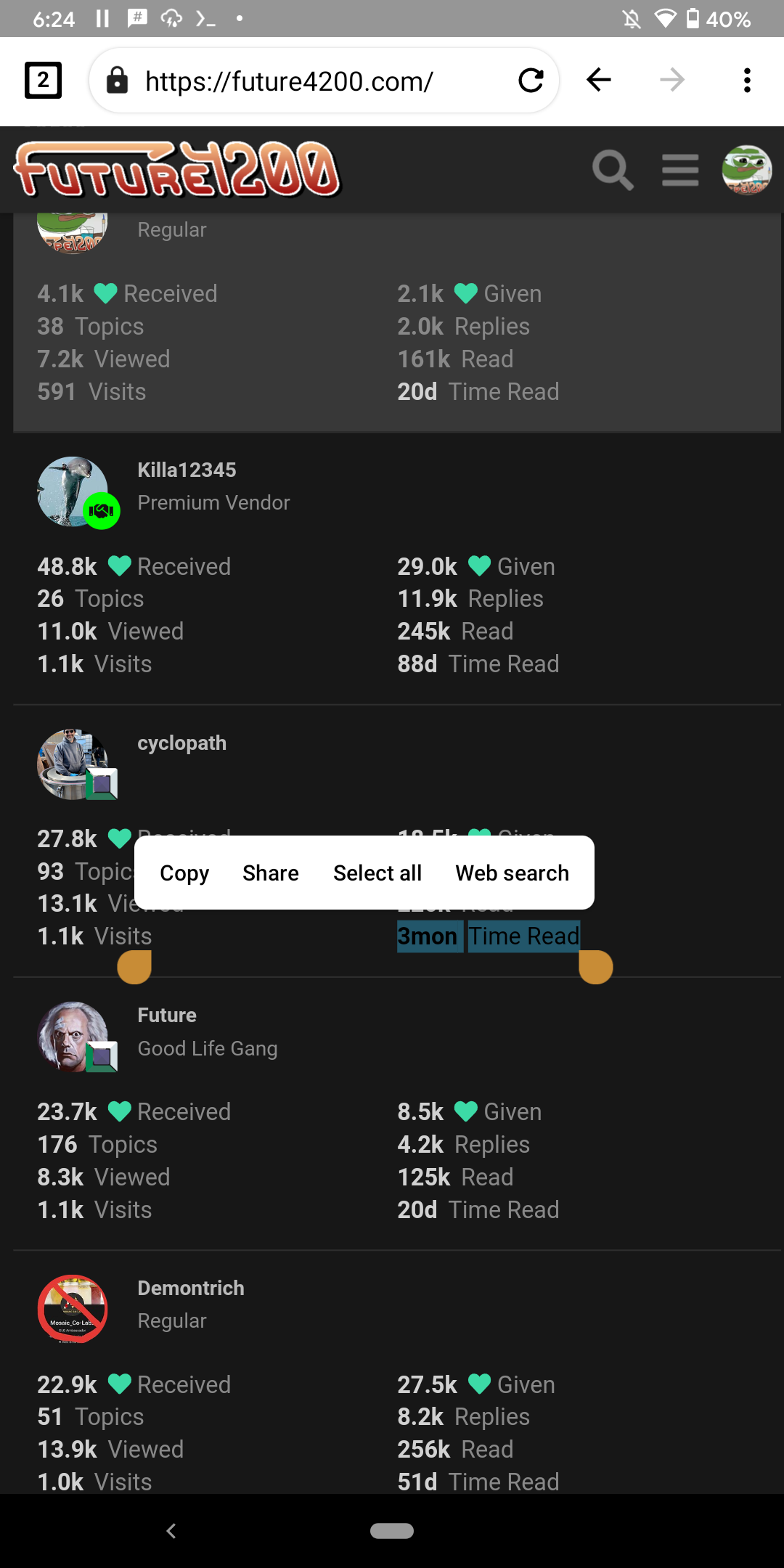Open browser overflow menu
Viewport: 784px width, 1568px height.
click(746, 80)
